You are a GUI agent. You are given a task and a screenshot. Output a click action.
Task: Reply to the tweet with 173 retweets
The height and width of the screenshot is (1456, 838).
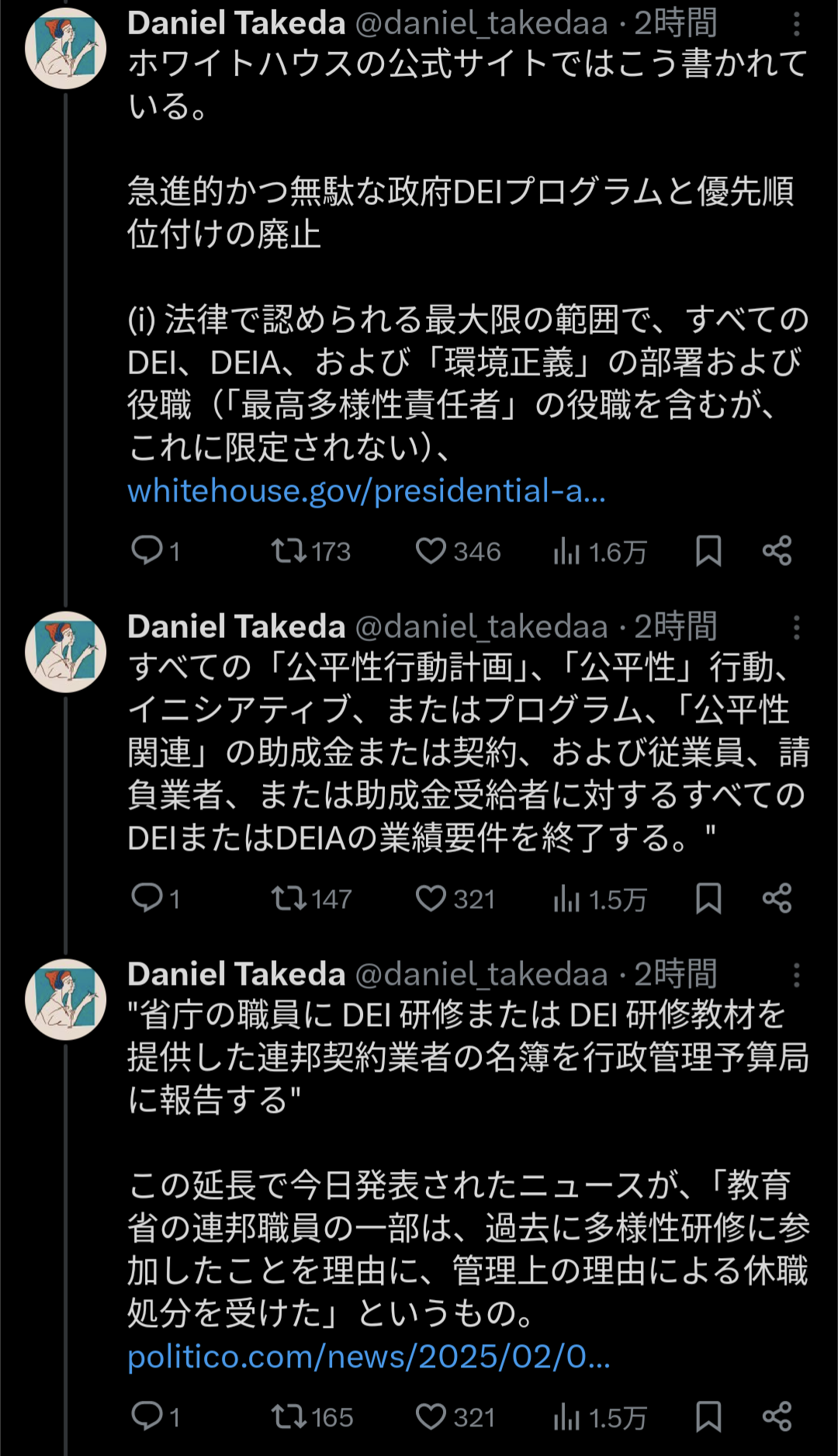coord(147,551)
